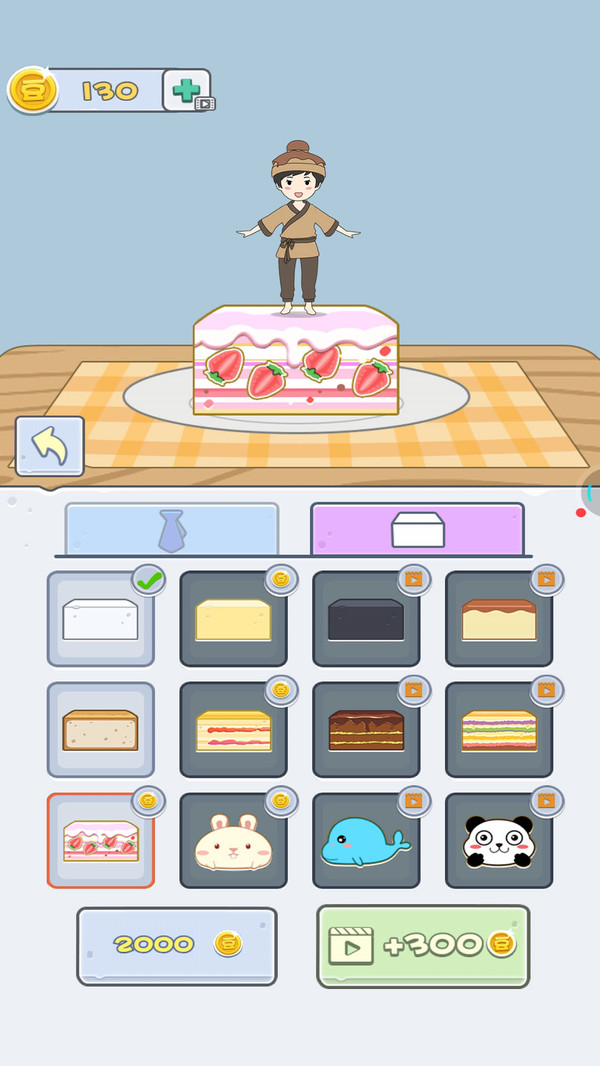Viewport: 600px width, 1066px height.
Task: Watch a video for +300 coins
Action: pos(423,945)
